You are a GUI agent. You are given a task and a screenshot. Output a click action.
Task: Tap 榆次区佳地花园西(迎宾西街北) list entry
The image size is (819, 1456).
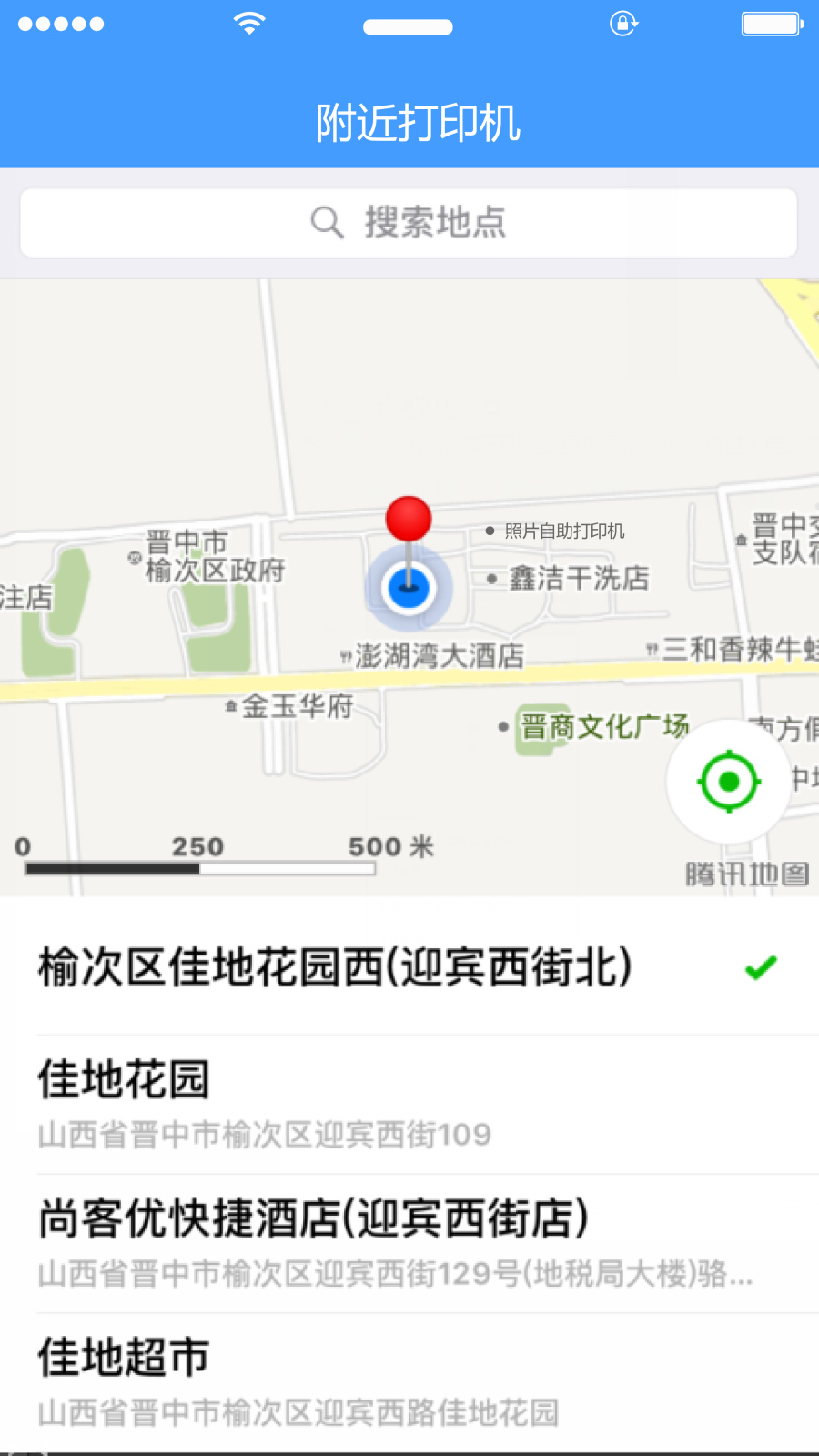(x=333, y=967)
